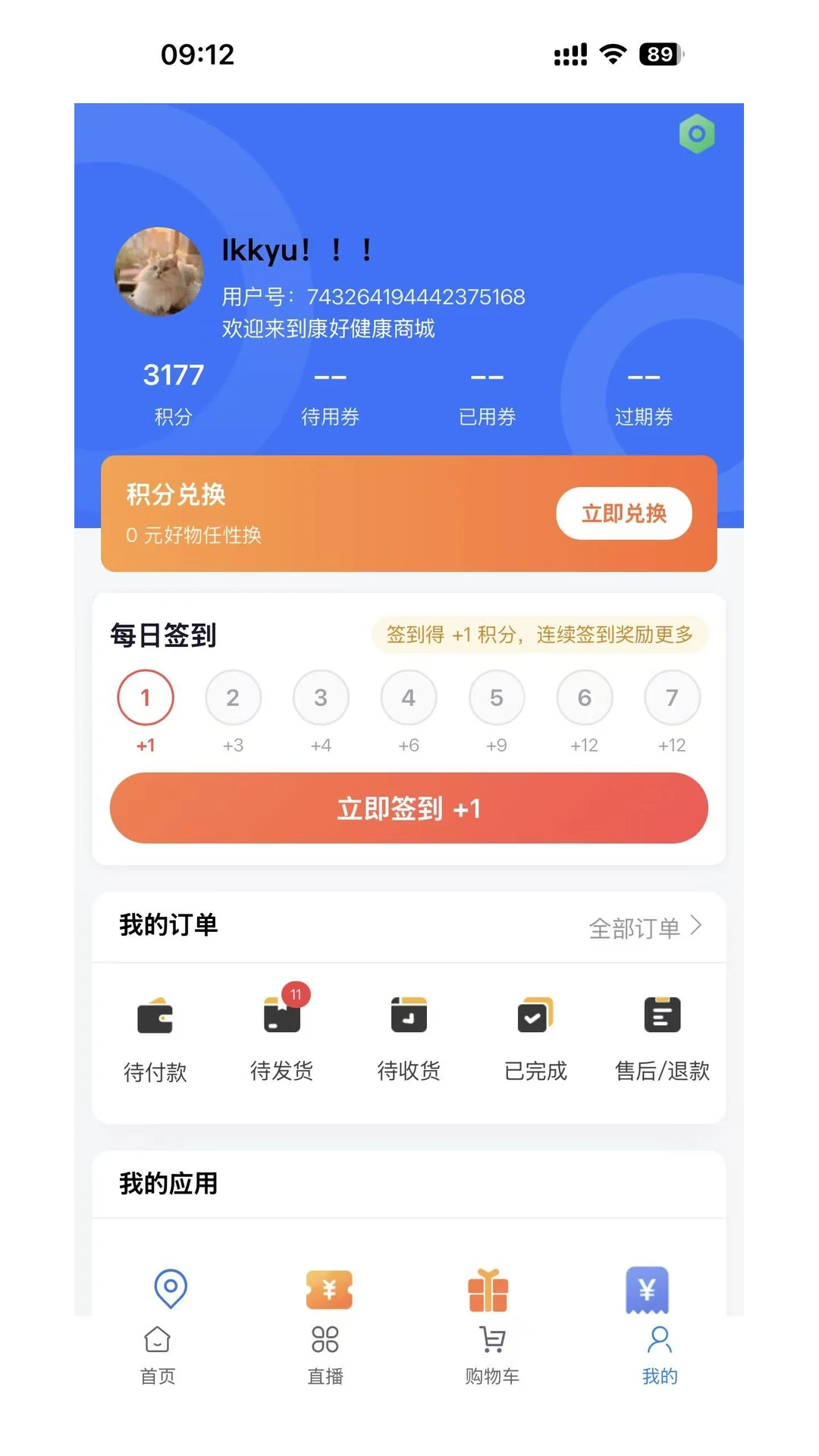
Task: View 已用券 used coupons
Action: pyautogui.click(x=487, y=394)
